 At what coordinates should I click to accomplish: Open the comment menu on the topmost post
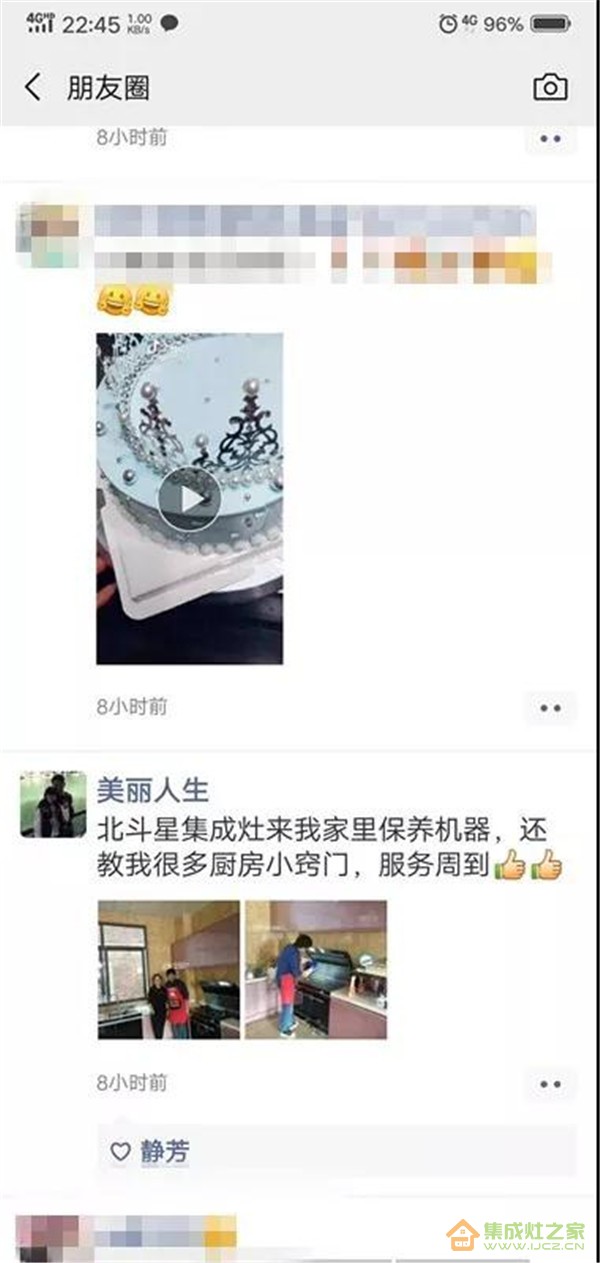click(550, 139)
